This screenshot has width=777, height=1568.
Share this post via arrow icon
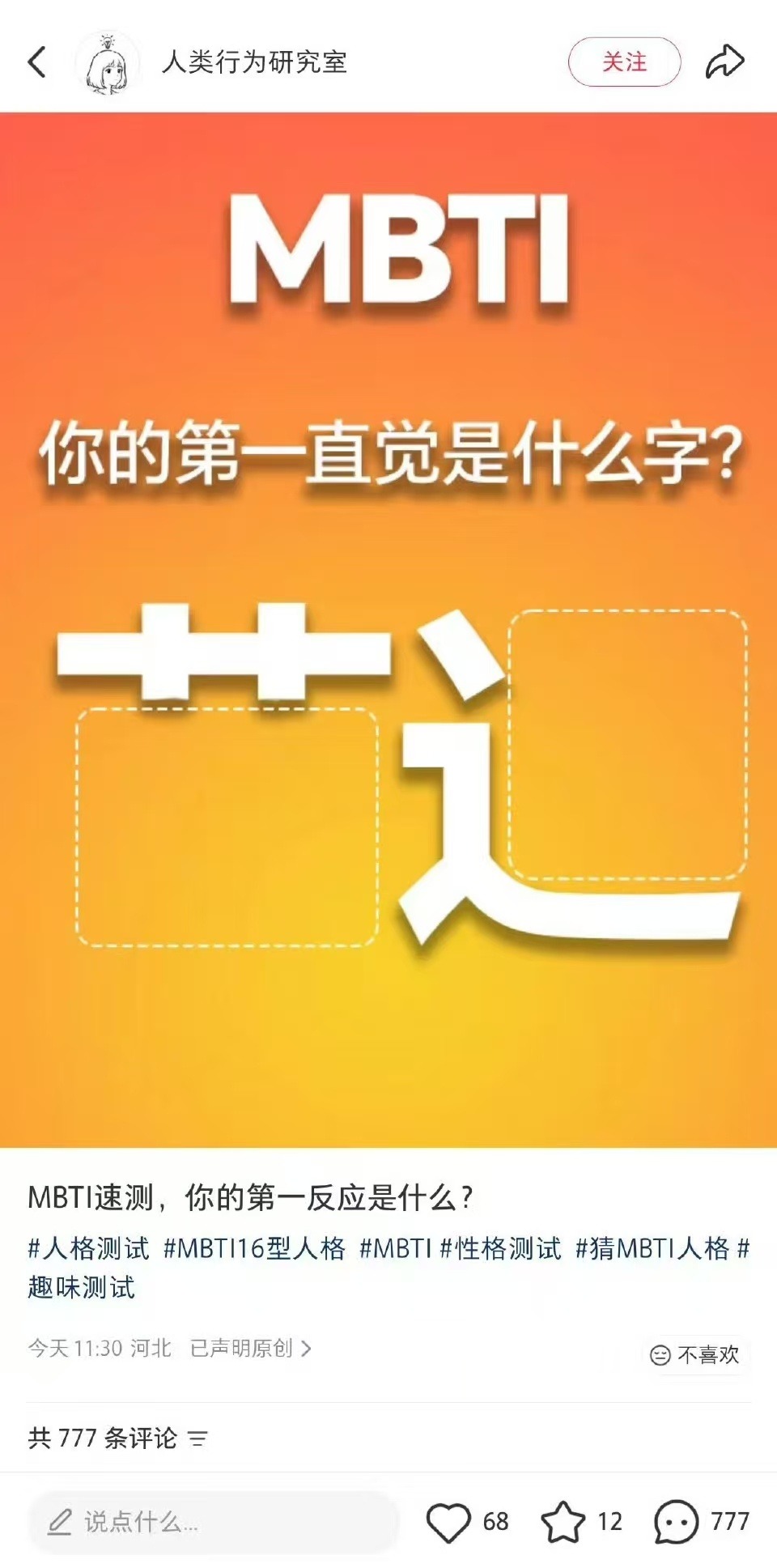[x=724, y=62]
